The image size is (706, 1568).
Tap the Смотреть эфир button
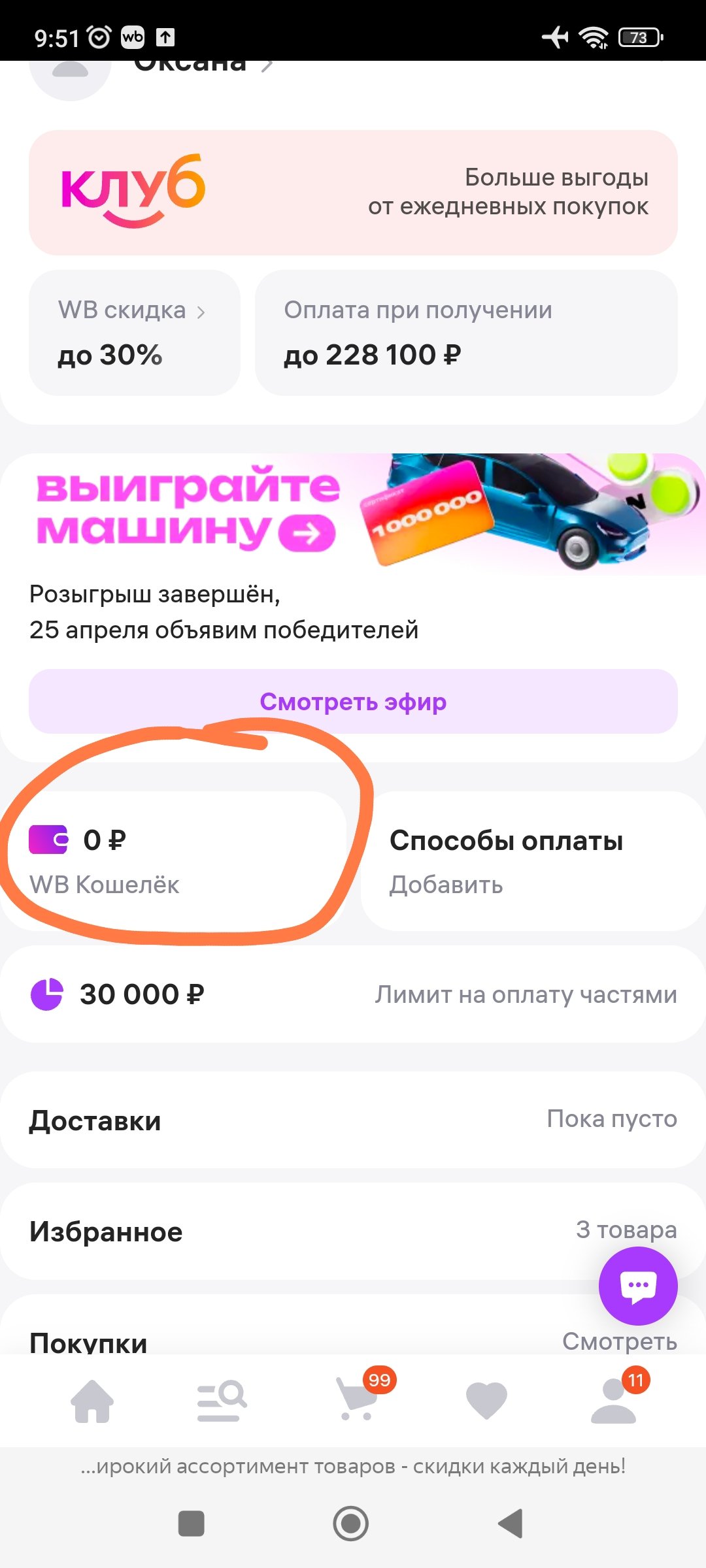point(353,702)
